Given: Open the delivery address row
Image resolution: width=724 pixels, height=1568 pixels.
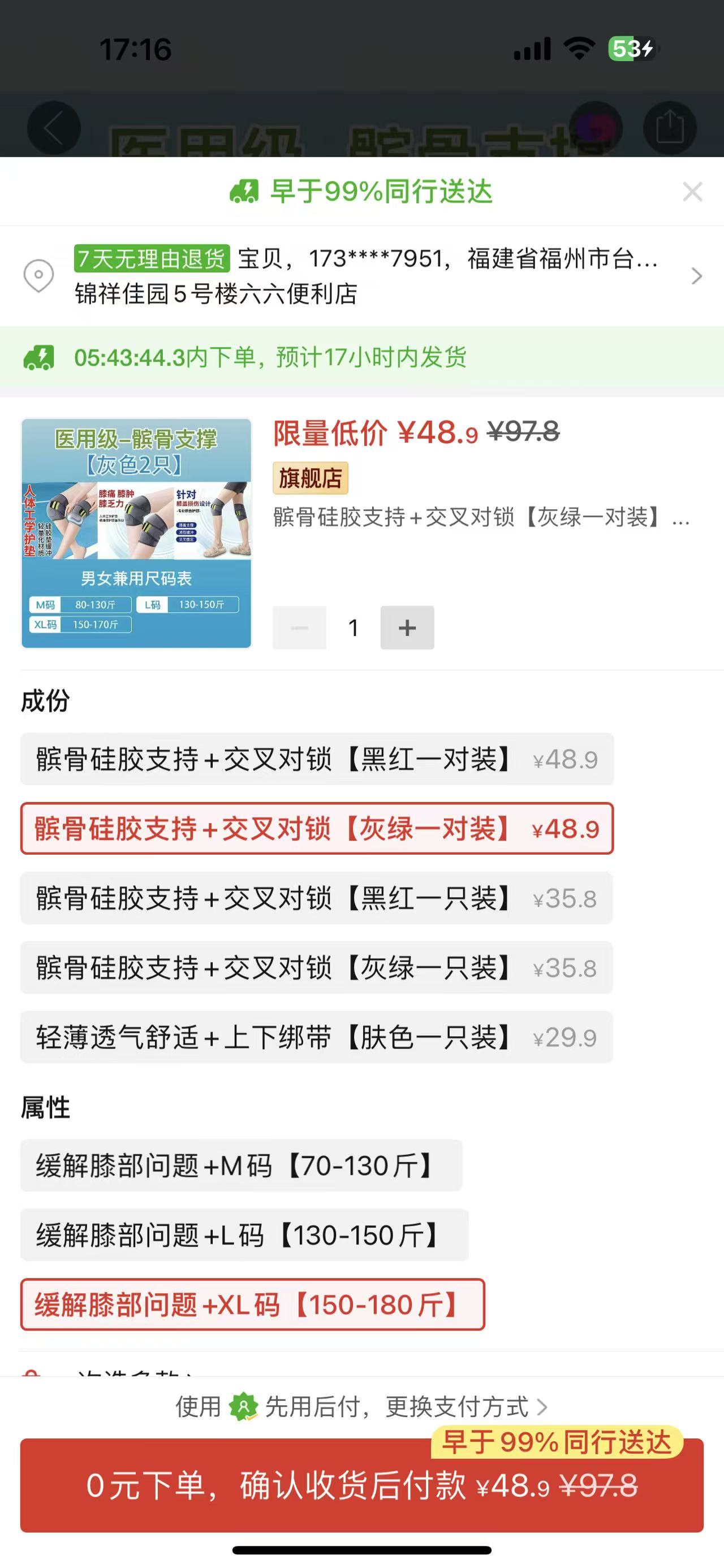Looking at the screenshot, I should tap(365, 276).
